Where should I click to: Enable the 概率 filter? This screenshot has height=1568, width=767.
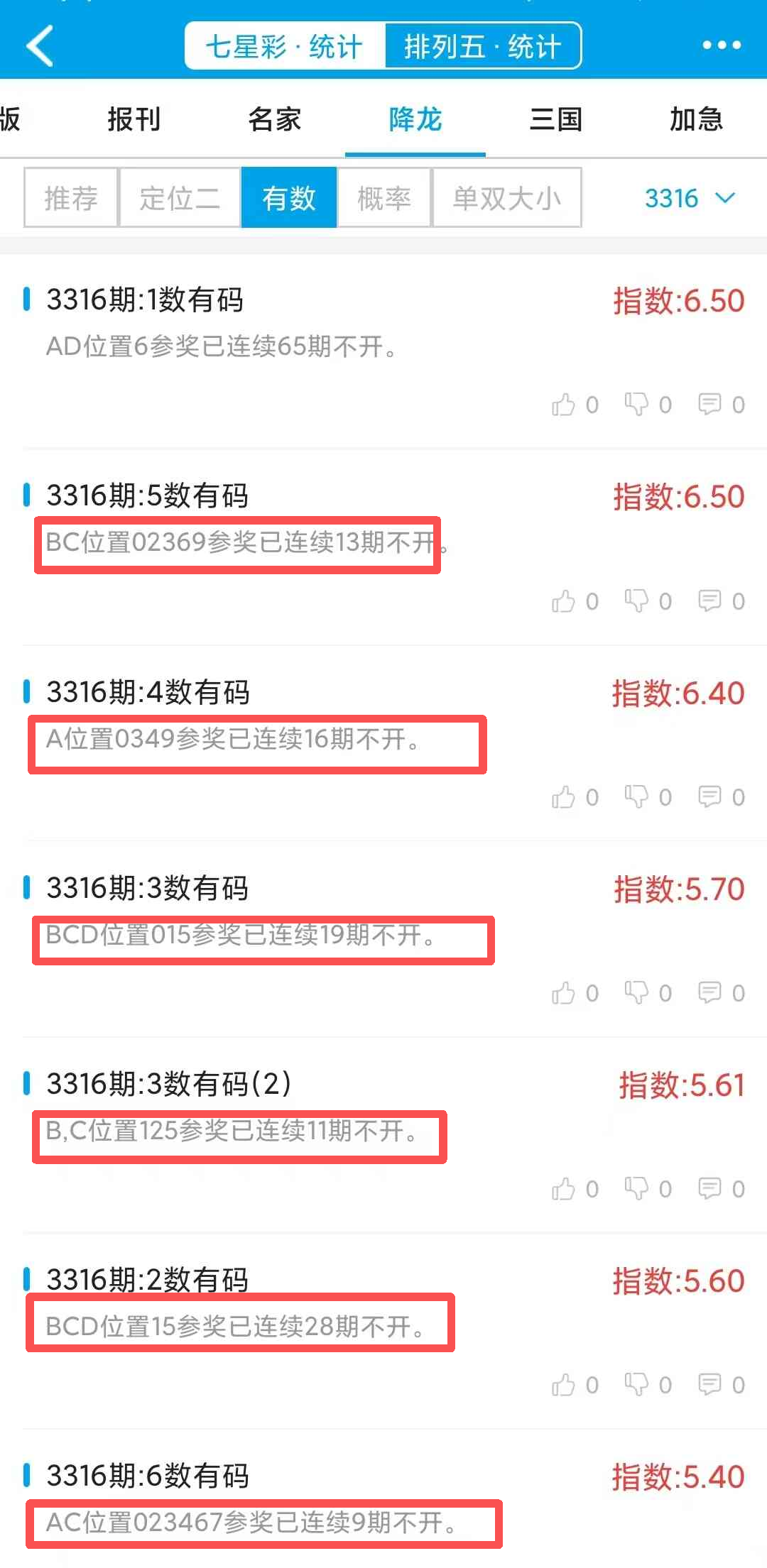coord(383,198)
